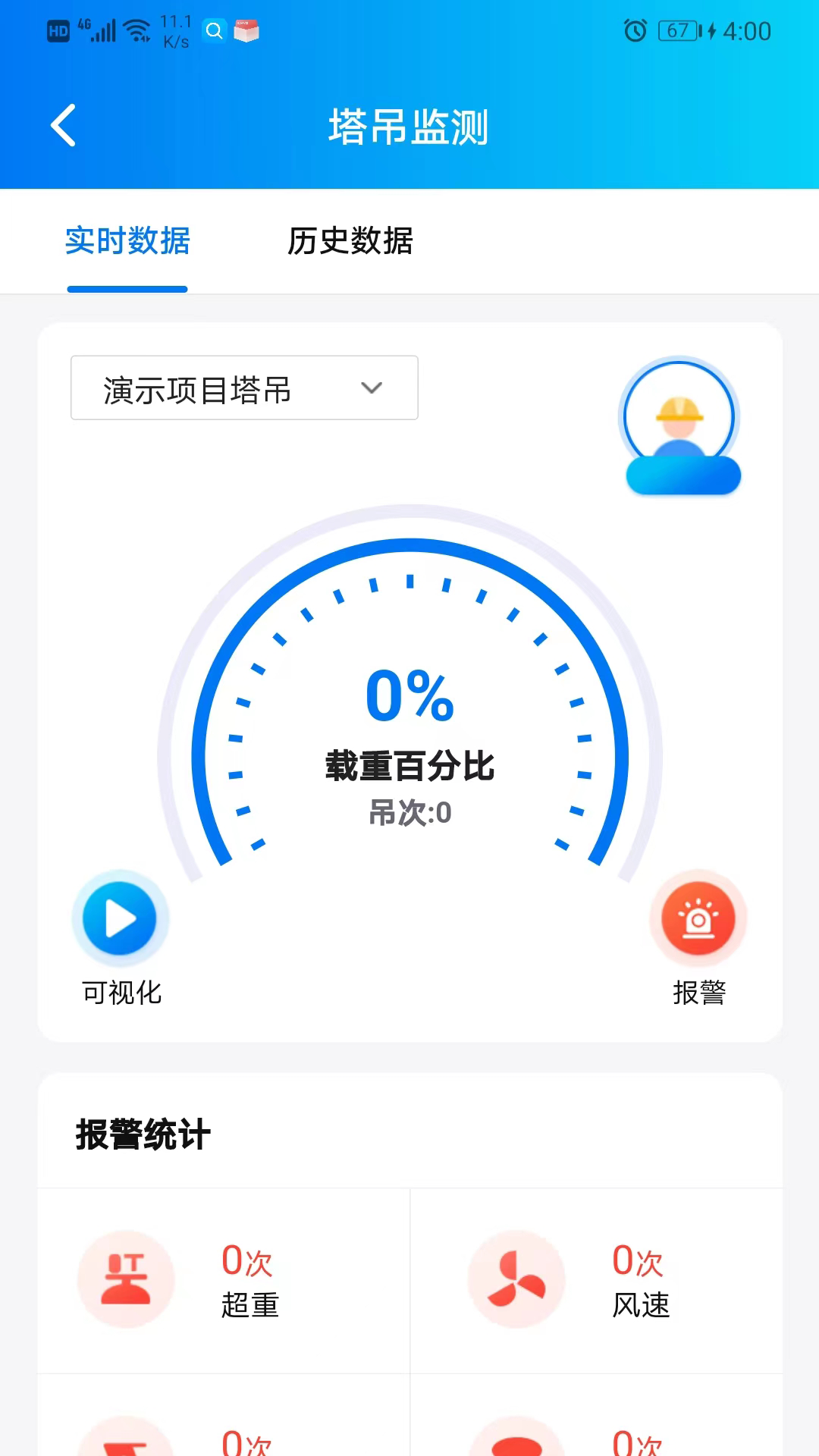Select the 实时数据 tab

pyautogui.click(x=127, y=242)
